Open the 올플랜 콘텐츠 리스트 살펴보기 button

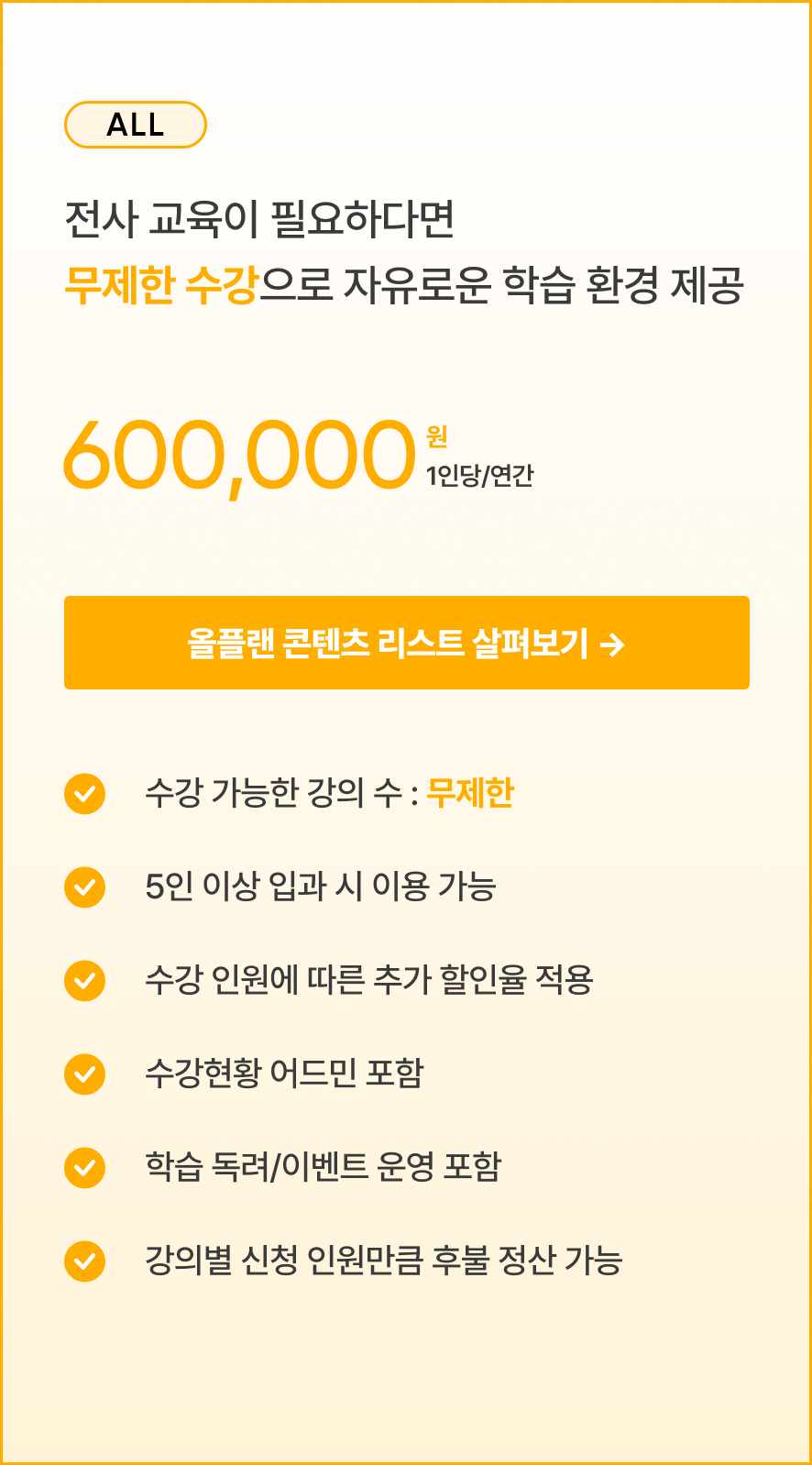tap(406, 643)
